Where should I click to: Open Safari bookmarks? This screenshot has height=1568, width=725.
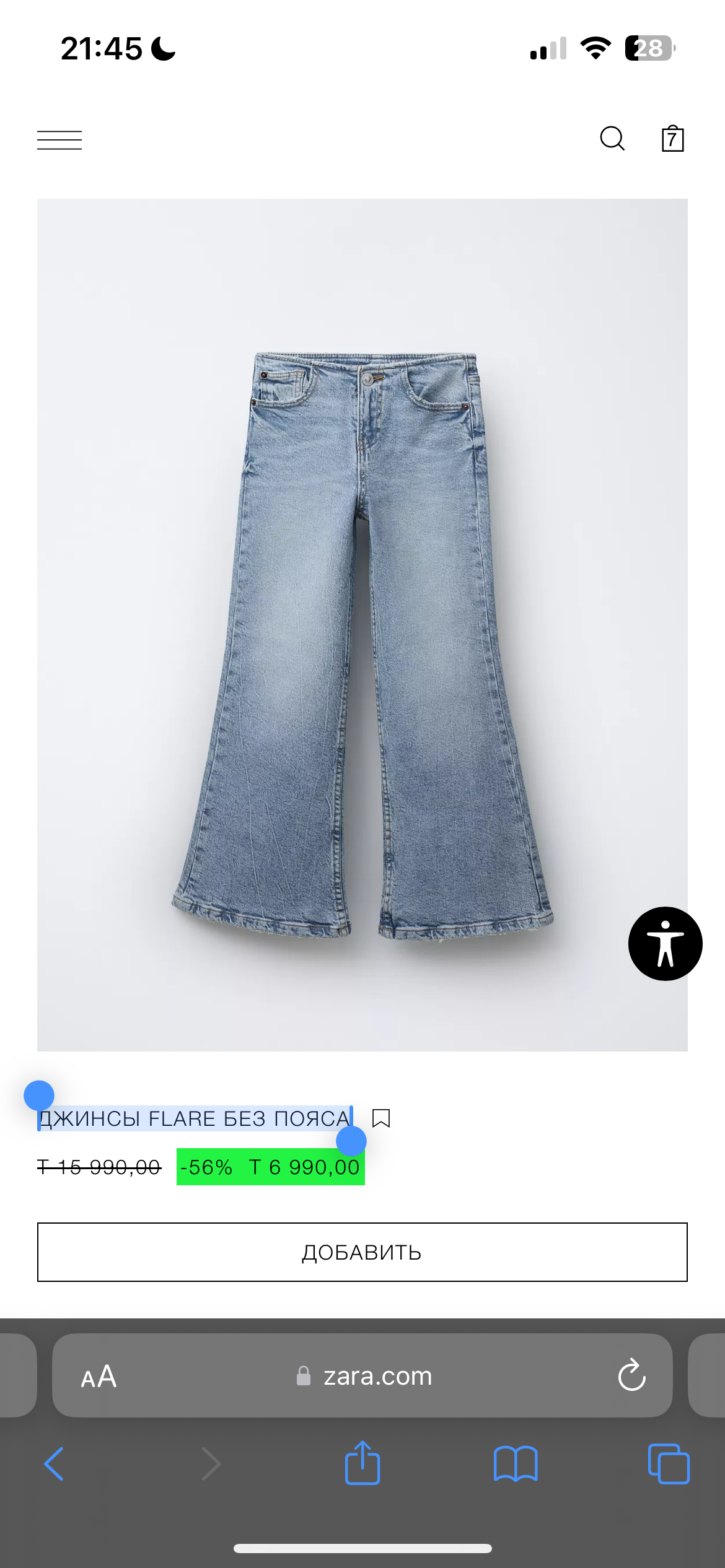(x=516, y=1464)
